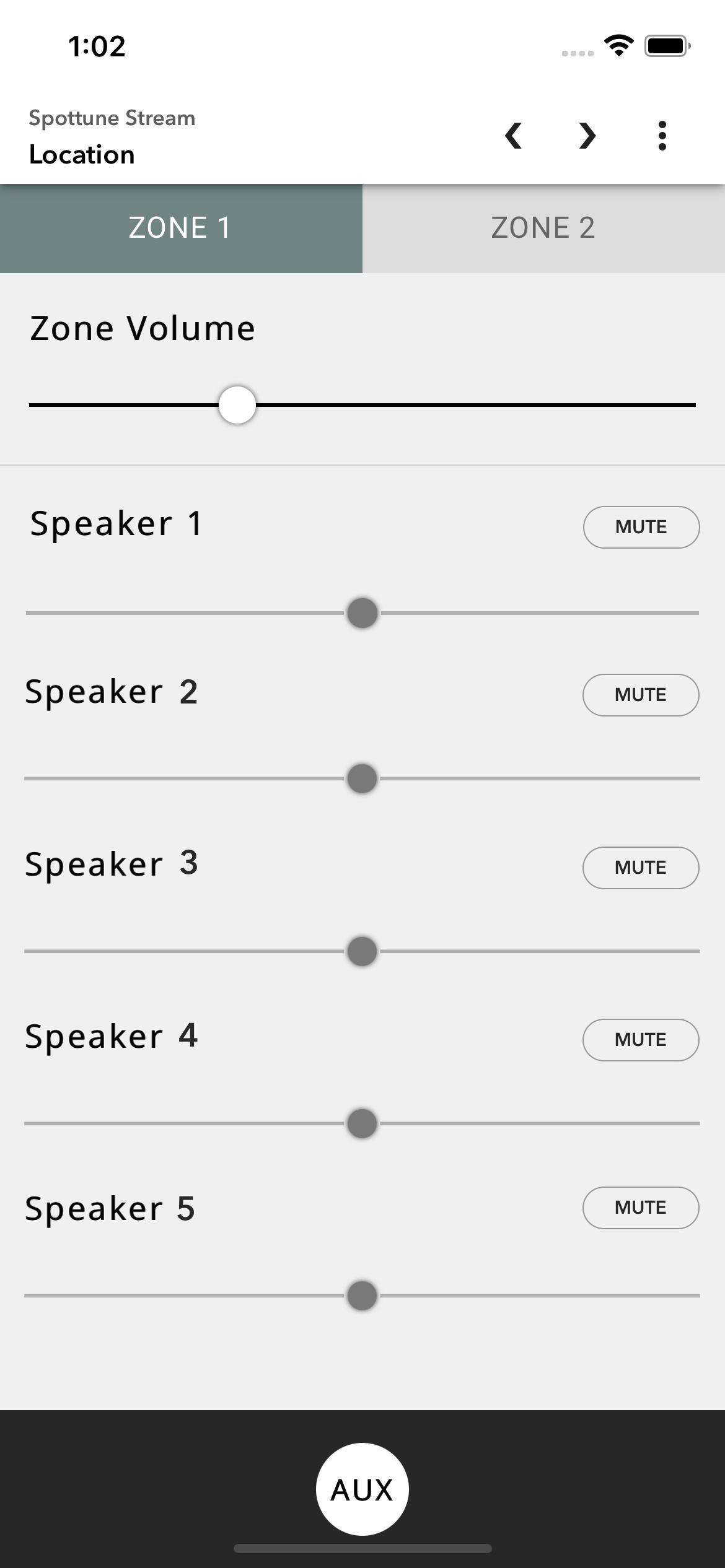Mute Speaker 2
This screenshot has width=725, height=1568.
(x=640, y=695)
